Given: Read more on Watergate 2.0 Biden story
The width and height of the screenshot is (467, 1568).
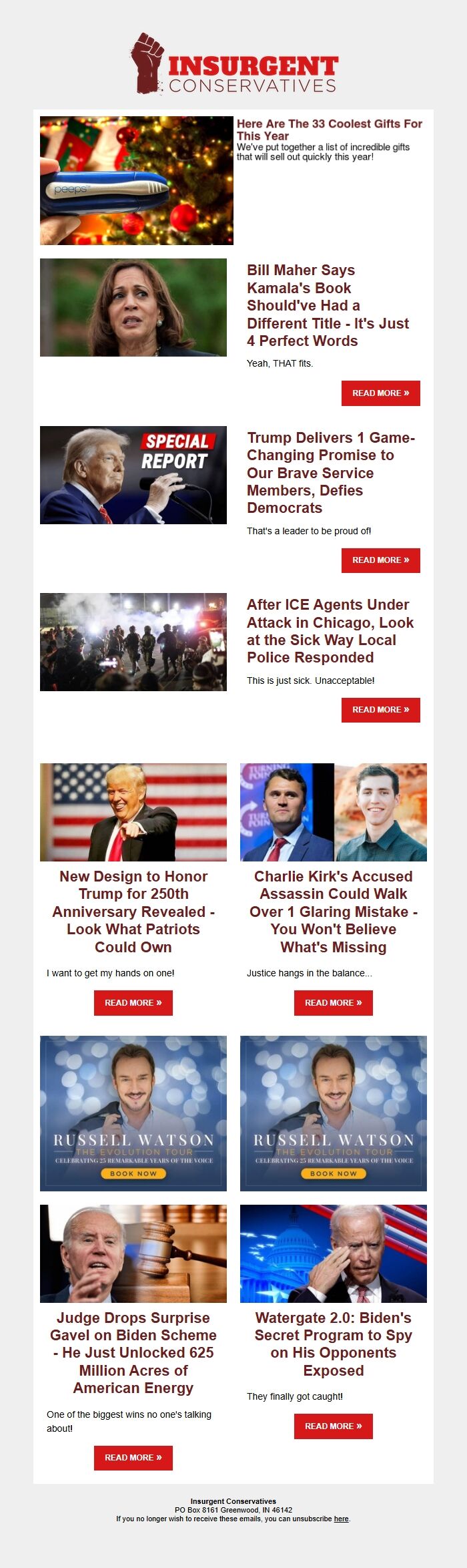Looking at the screenshot, I should point(334,1426).
